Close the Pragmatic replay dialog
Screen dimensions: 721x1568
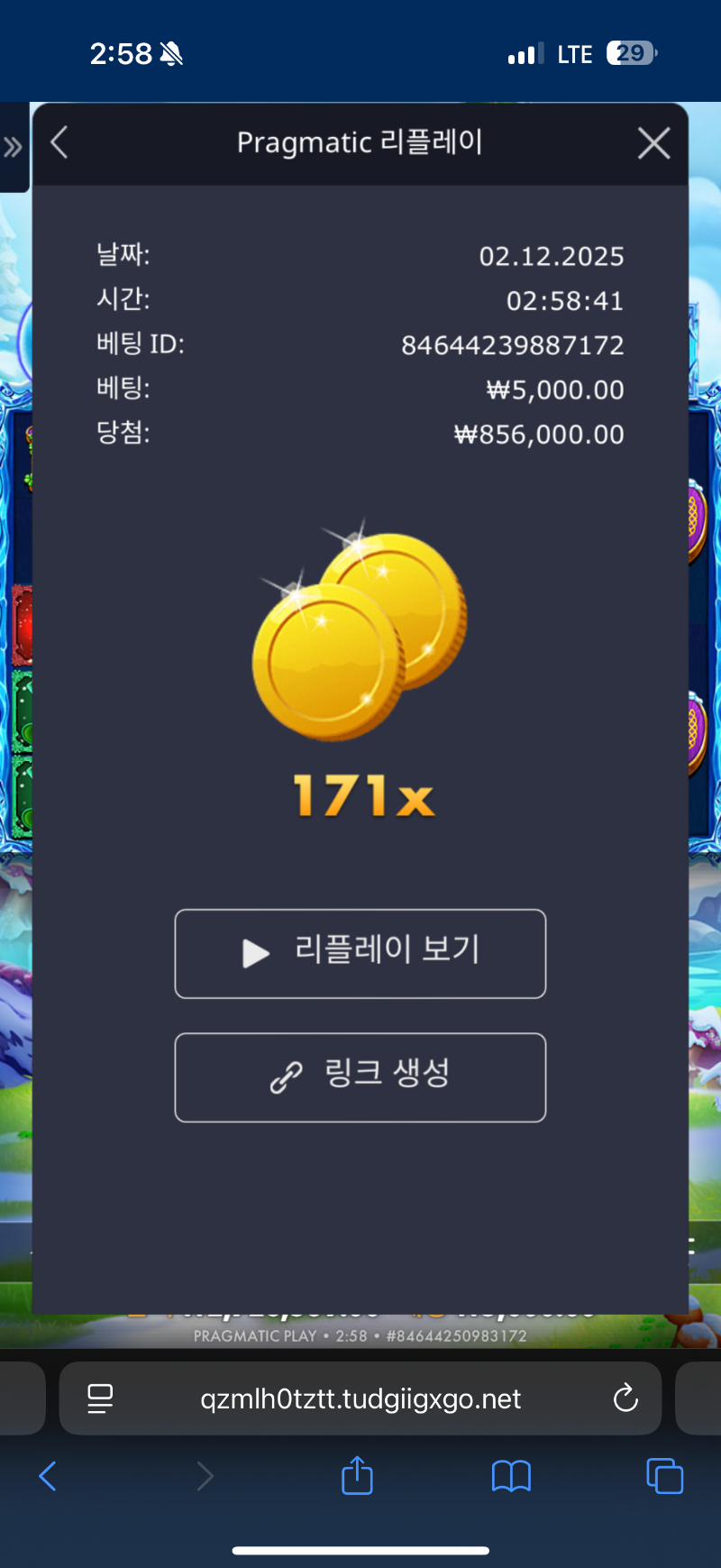[x=653, y=143]
